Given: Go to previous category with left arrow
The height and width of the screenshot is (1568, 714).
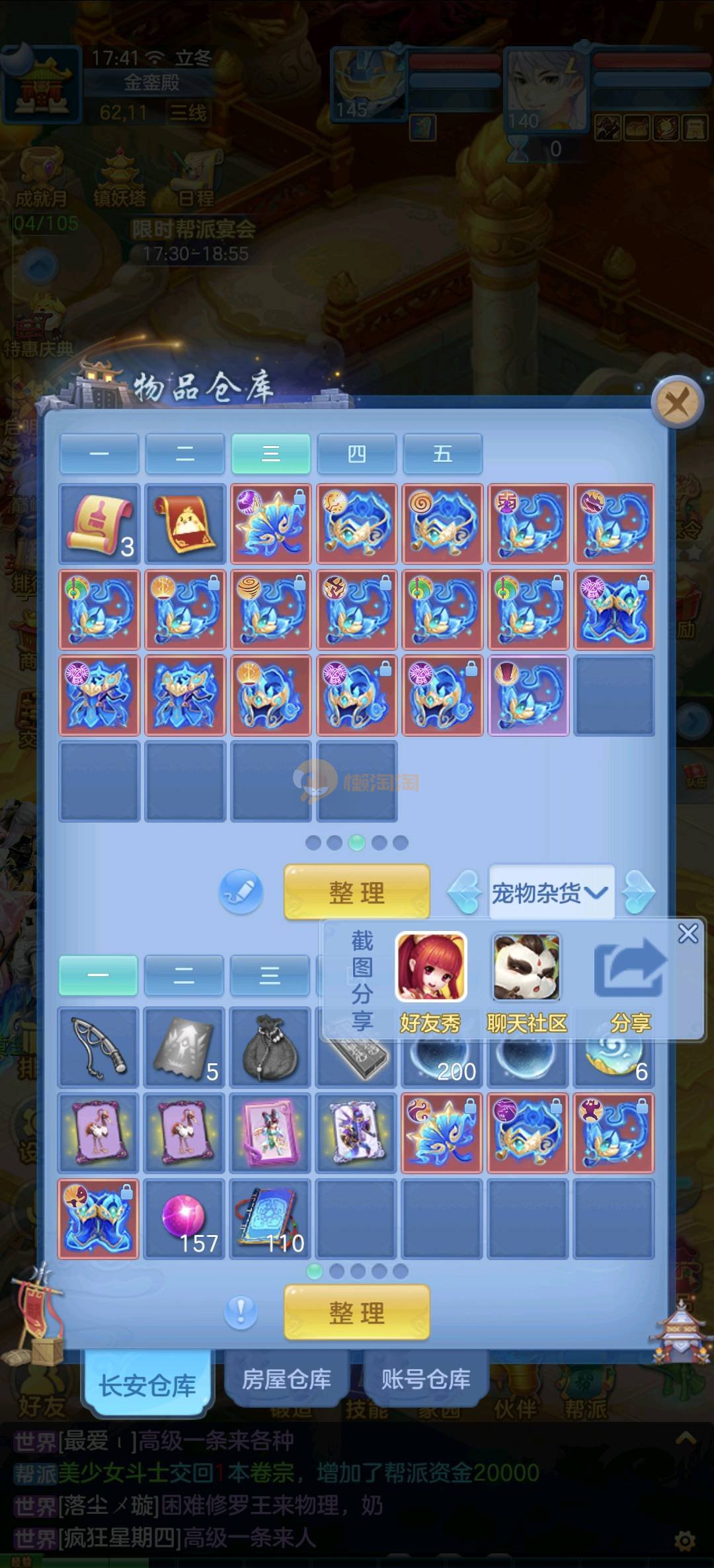Looking at the screenshot, I should (465, 893).
